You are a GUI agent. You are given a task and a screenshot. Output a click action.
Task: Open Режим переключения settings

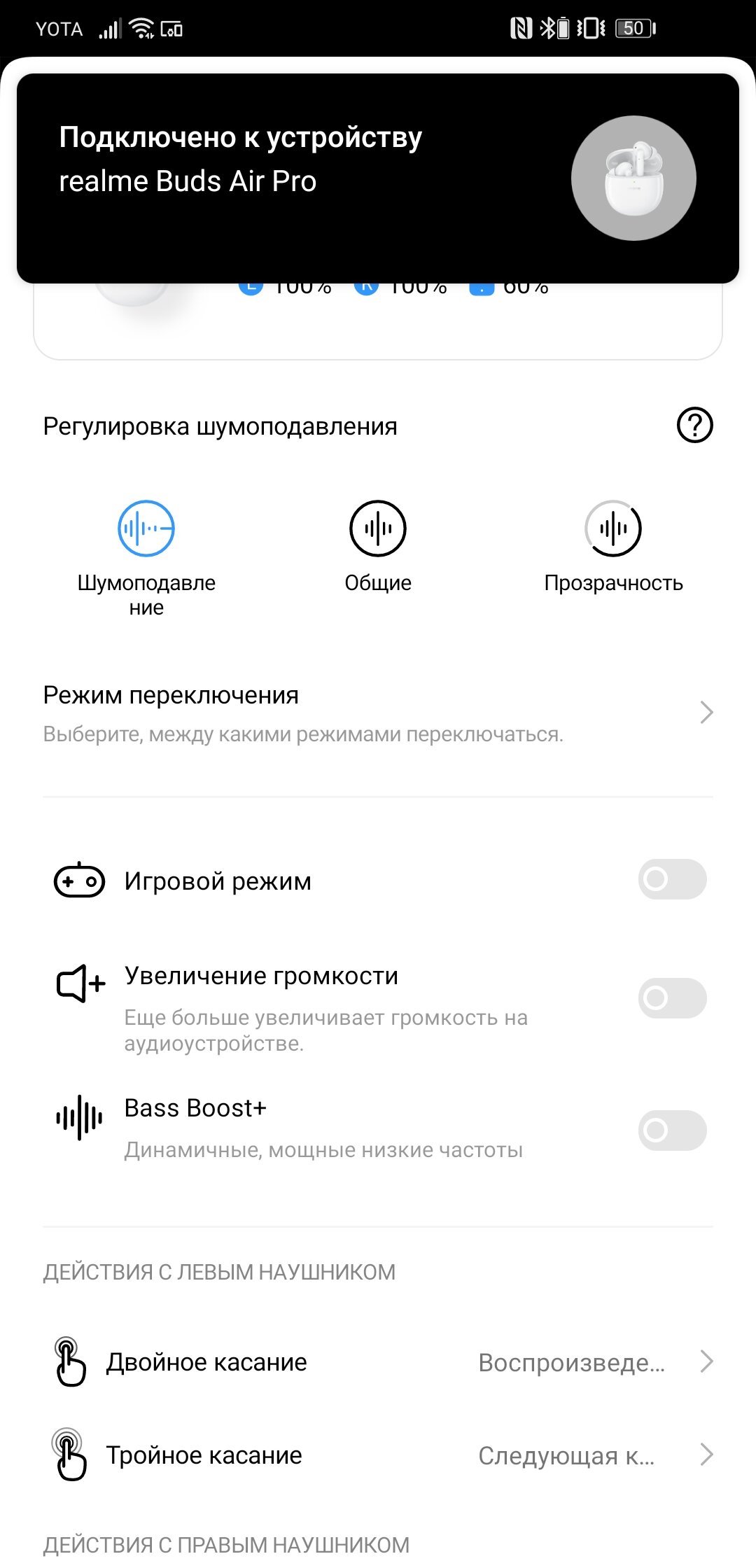pos(378,713)
